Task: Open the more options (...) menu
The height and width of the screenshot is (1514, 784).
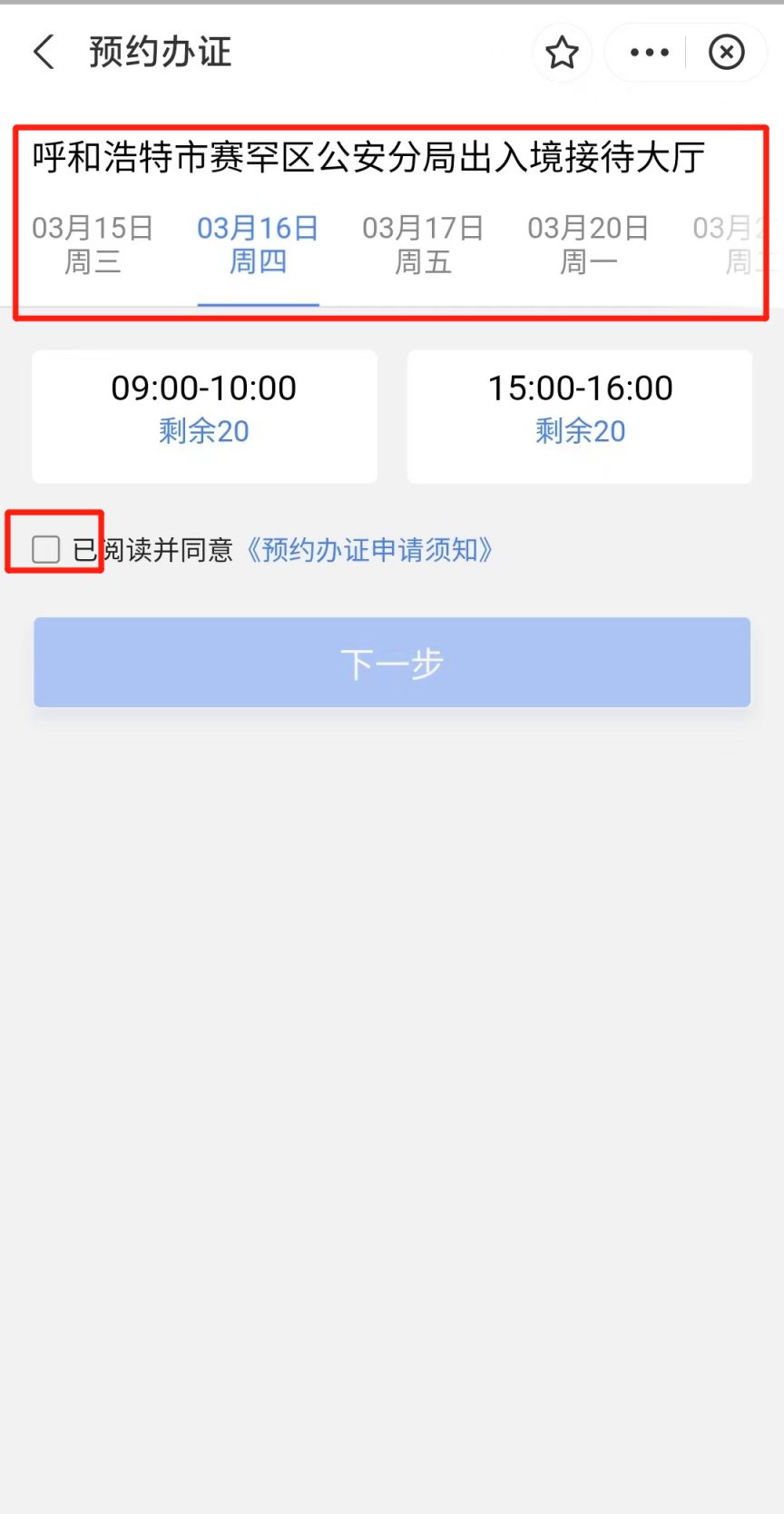Action: click(648, 53)
